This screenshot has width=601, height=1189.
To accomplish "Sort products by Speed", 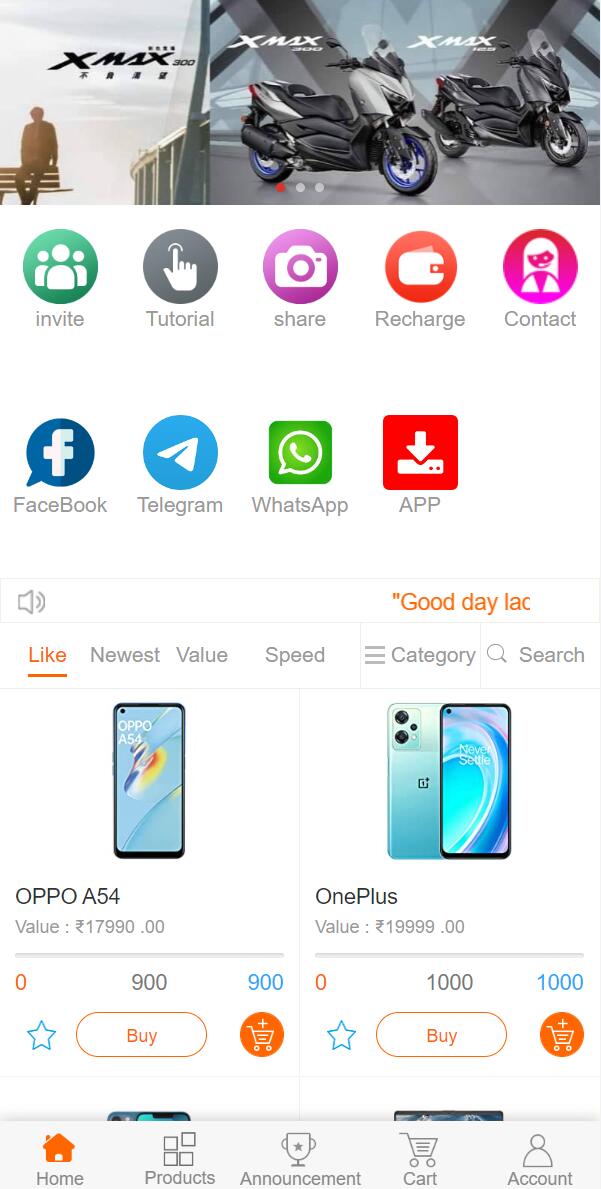I will (x=294, y=655).
